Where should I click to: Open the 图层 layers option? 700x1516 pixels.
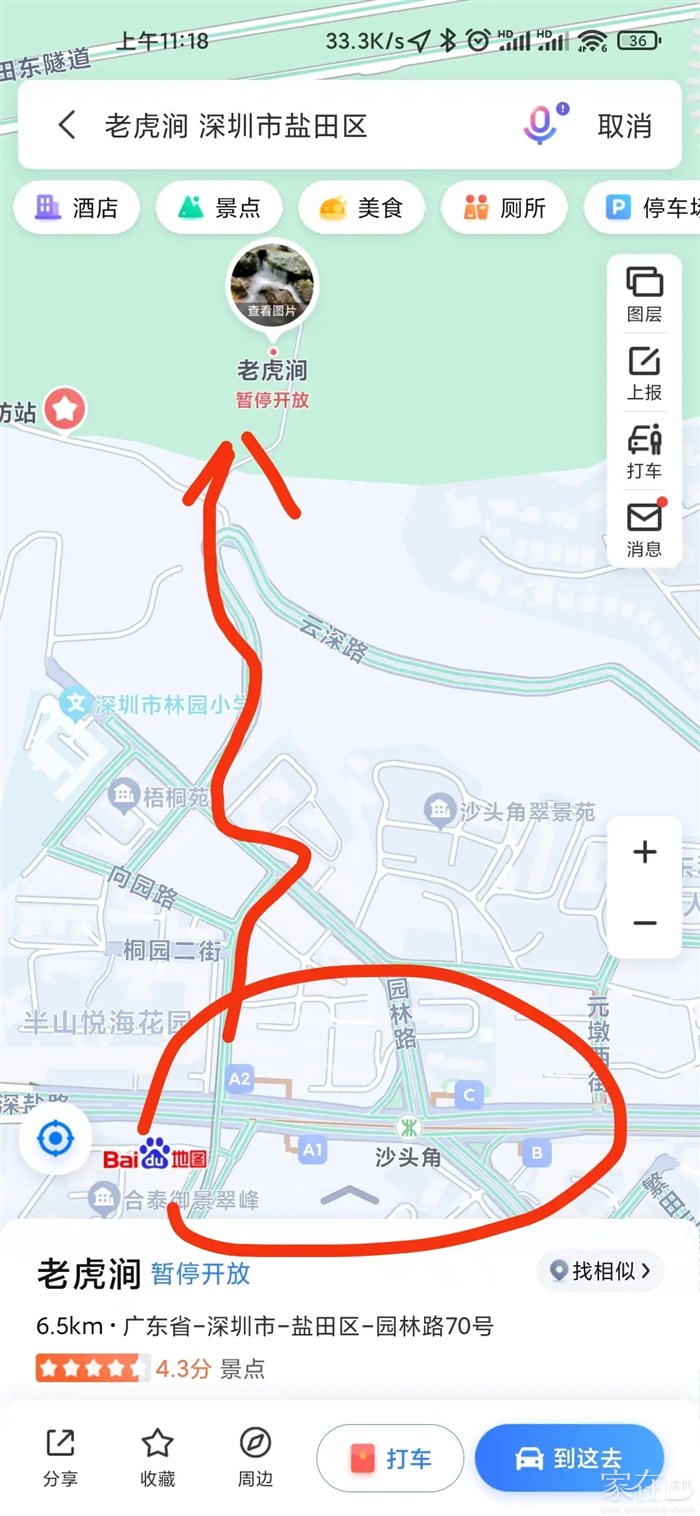click(x=644, y=294)
